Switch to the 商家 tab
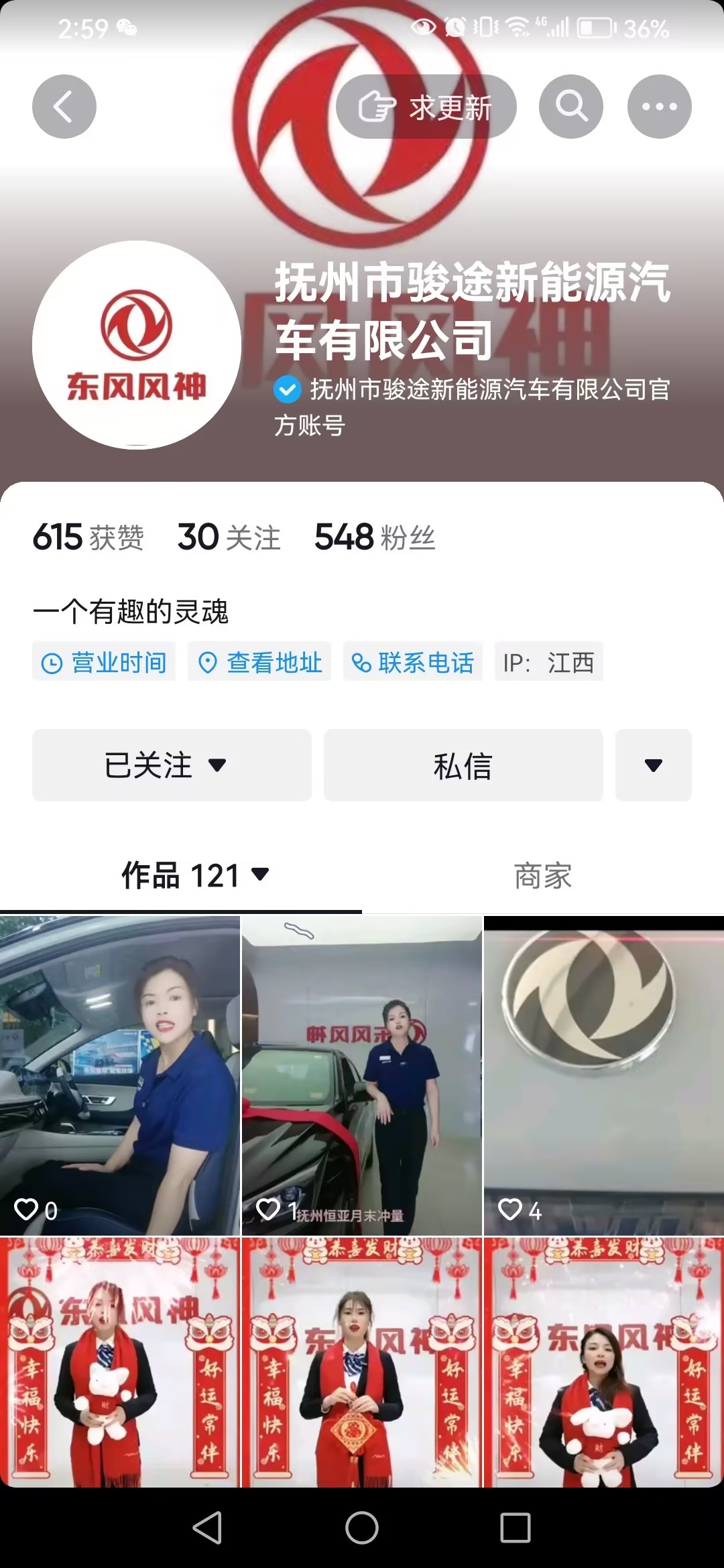This screenshot has width=724, height=1568. click(x=543, y=875)
